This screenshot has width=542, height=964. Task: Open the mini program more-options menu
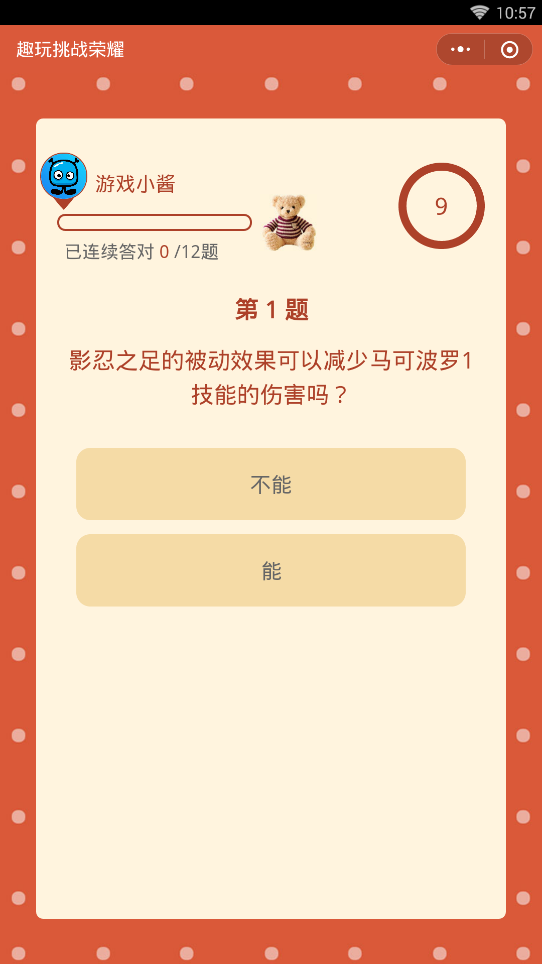coord(460,49)
